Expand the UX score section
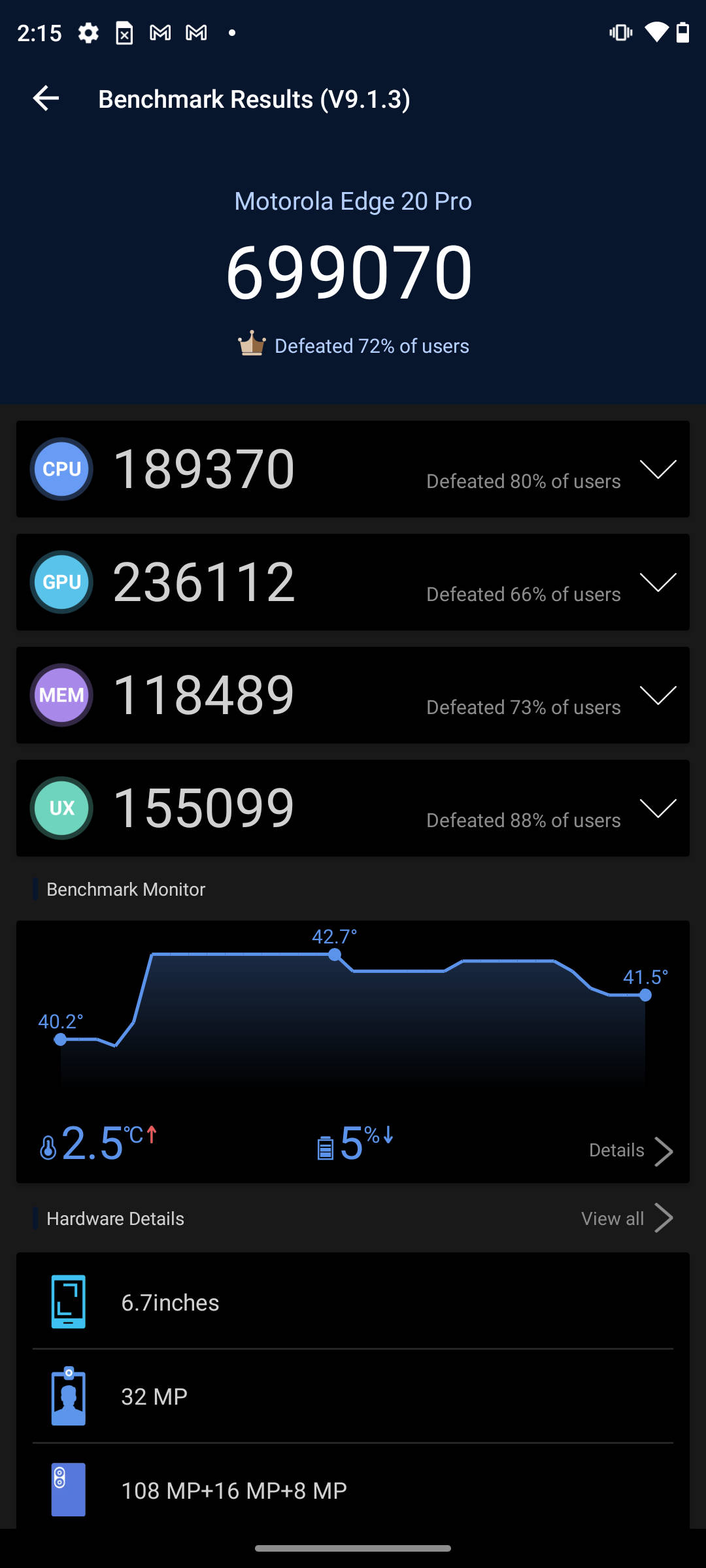Viewport: 706px width, 1568px height. pos(658,808)
